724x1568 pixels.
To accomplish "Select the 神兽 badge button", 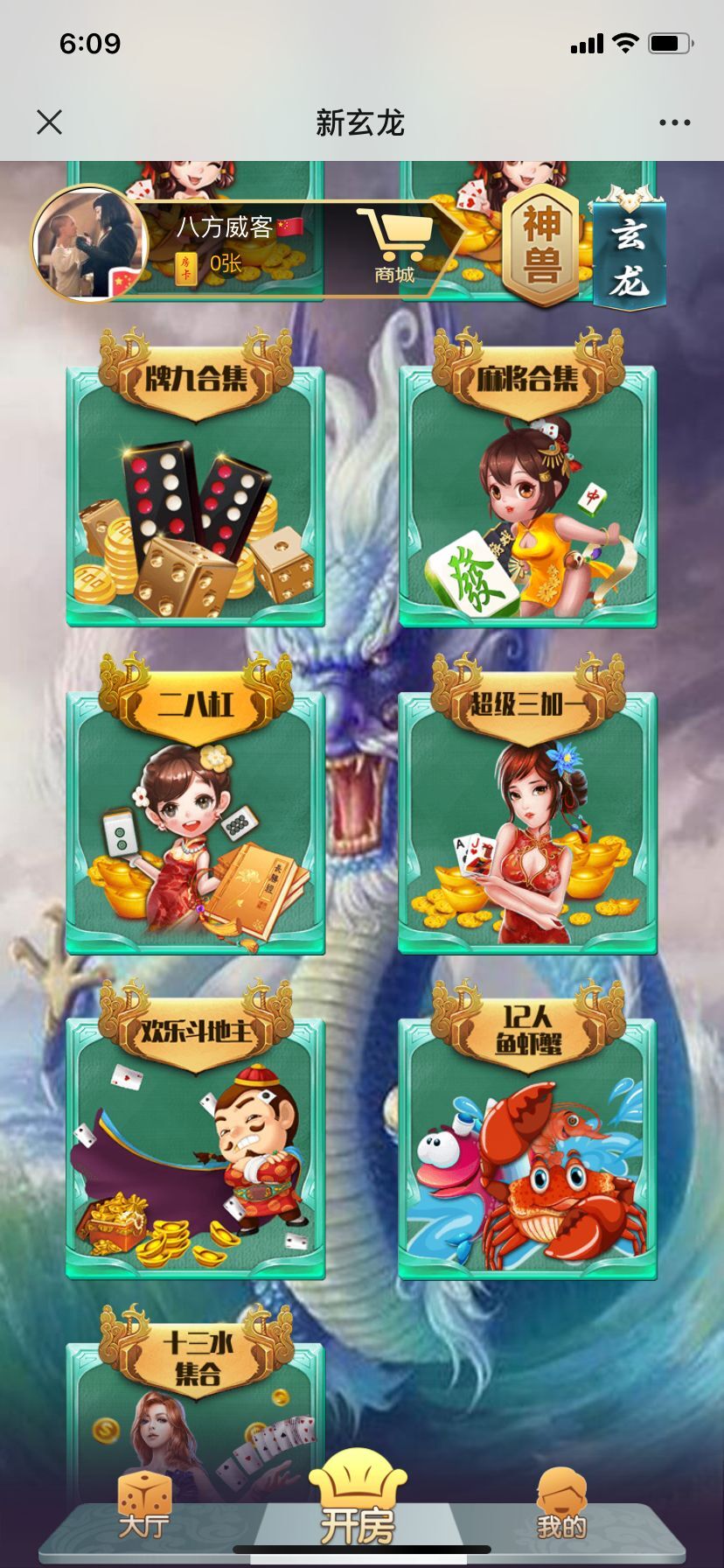I will [x=540, y=245].
